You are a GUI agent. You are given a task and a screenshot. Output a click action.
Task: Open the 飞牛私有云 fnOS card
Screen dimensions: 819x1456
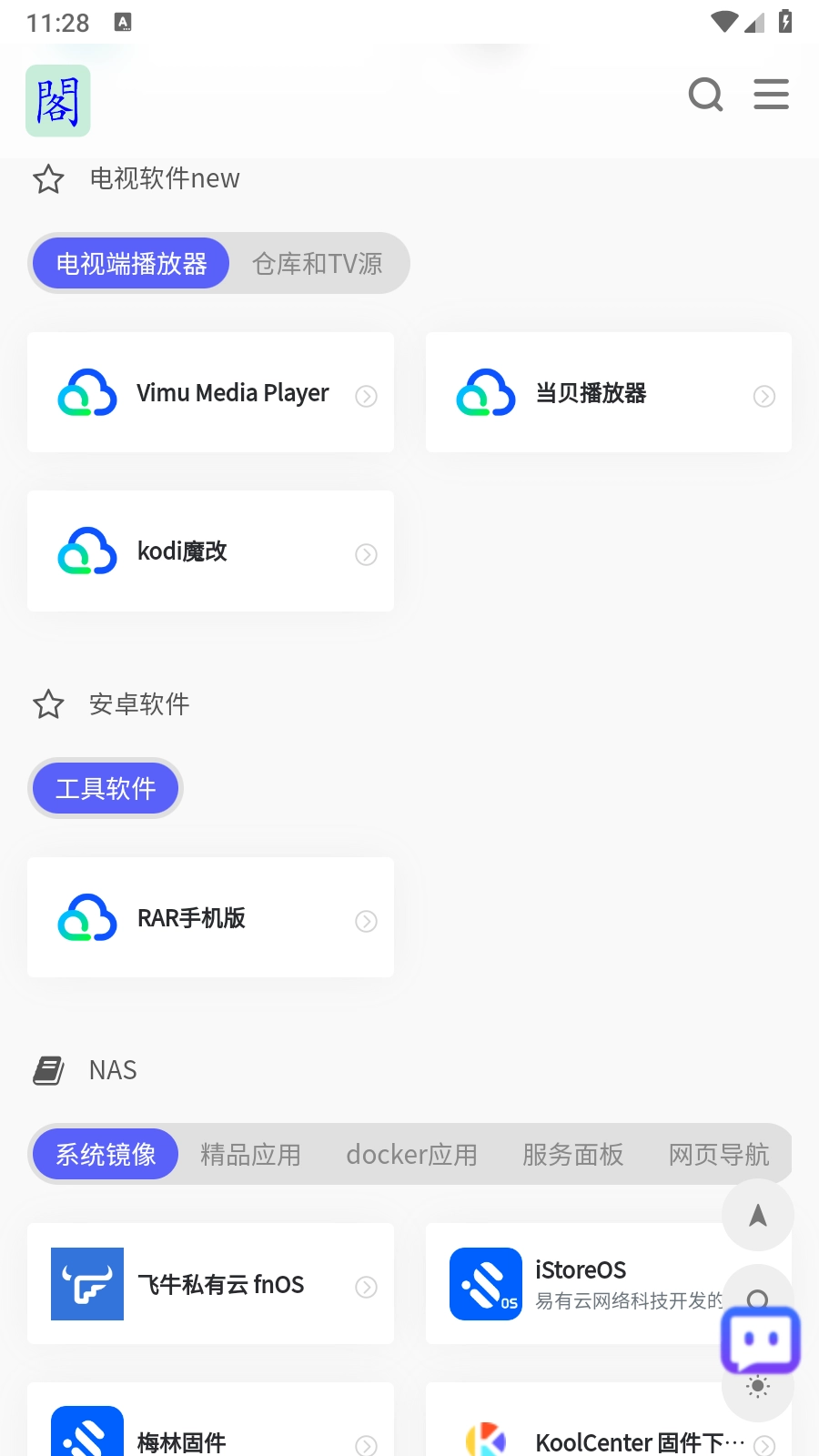tap(210, 1284)
